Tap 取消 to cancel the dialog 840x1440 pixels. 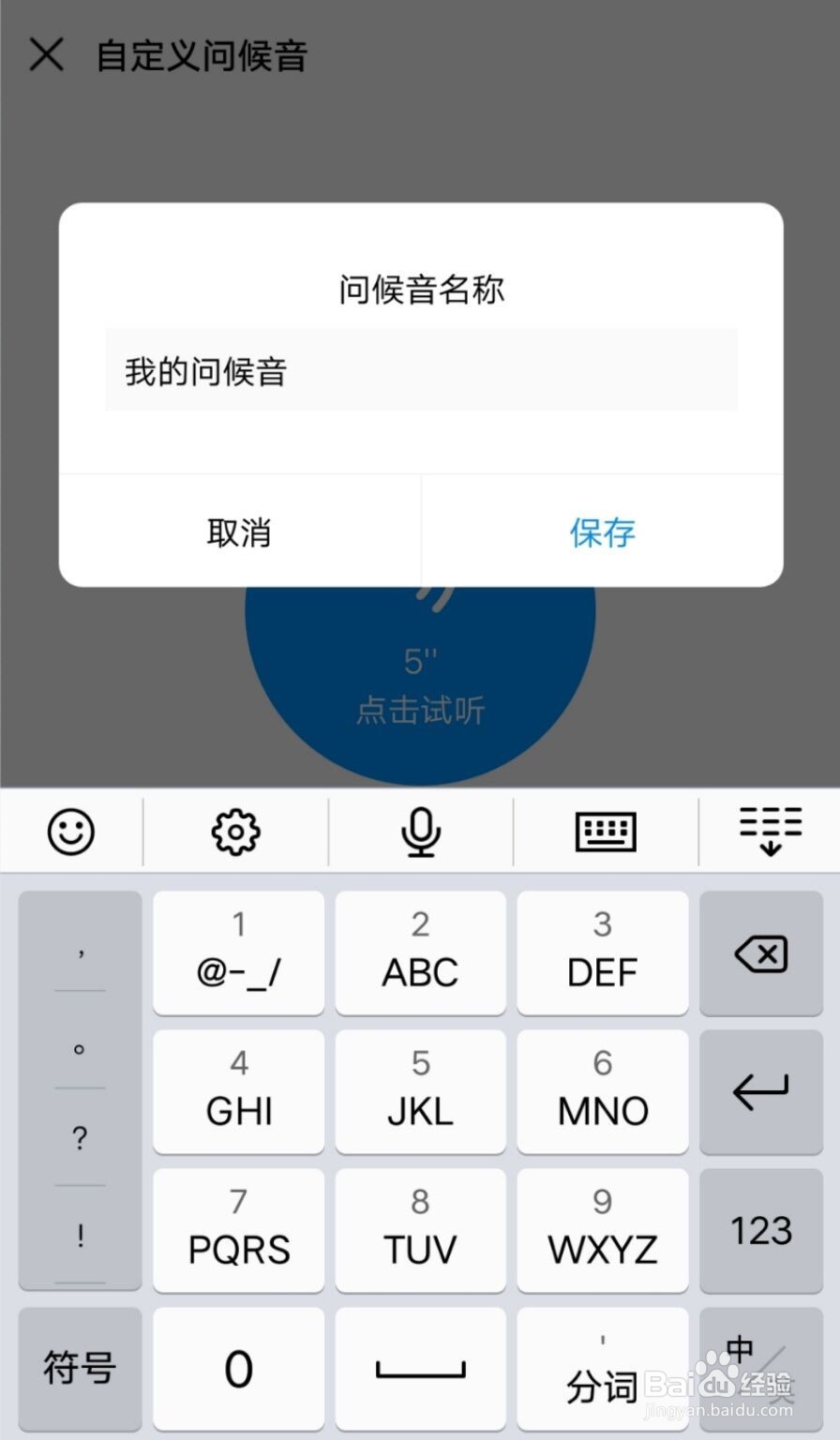point(239,532)
